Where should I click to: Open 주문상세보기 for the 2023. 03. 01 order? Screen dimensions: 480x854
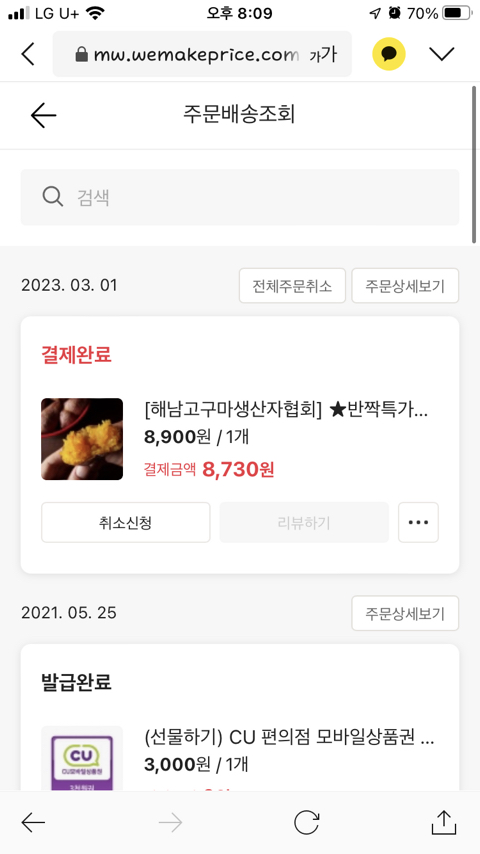pos(405,286)
